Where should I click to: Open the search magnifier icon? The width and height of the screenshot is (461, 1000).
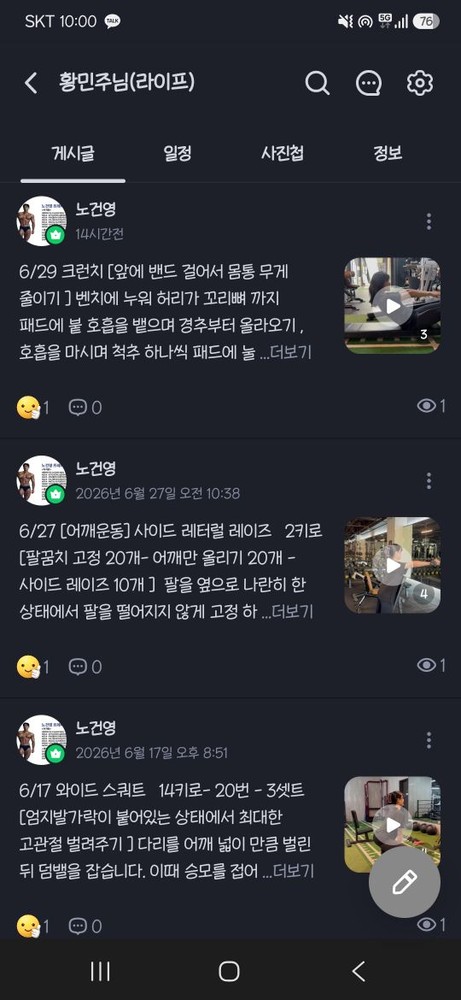click(317, 83)
